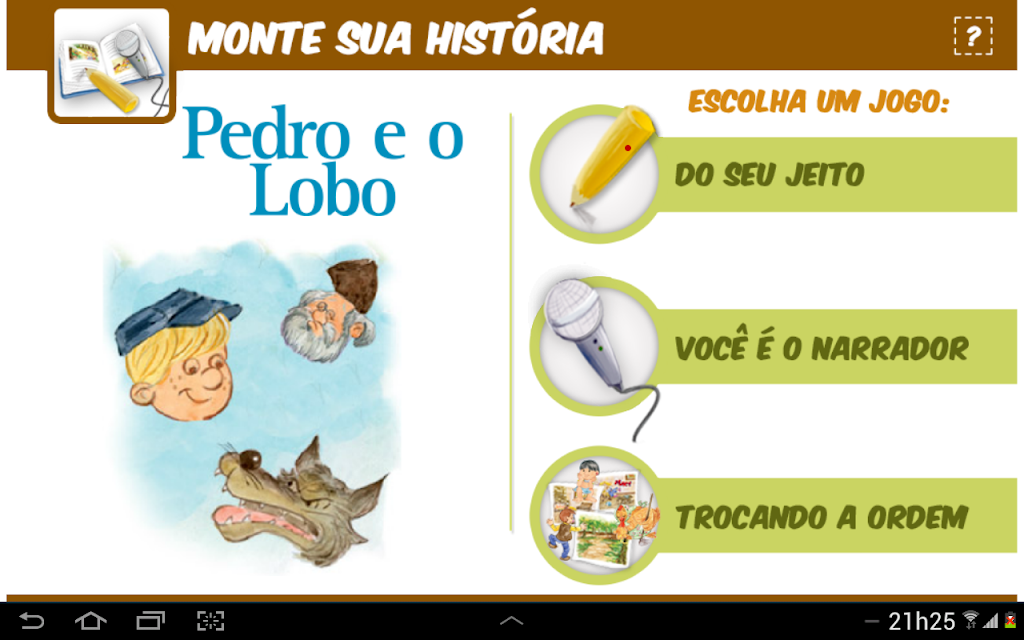1024x640 pixels.
Task: Tap the screenshot capture icon
Action: coord(210,620)
